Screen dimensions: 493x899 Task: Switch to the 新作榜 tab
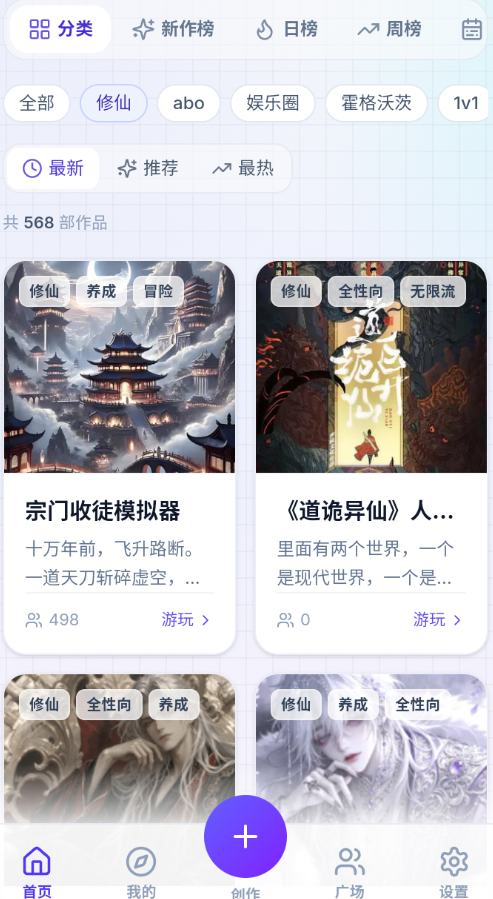[173, 29]
